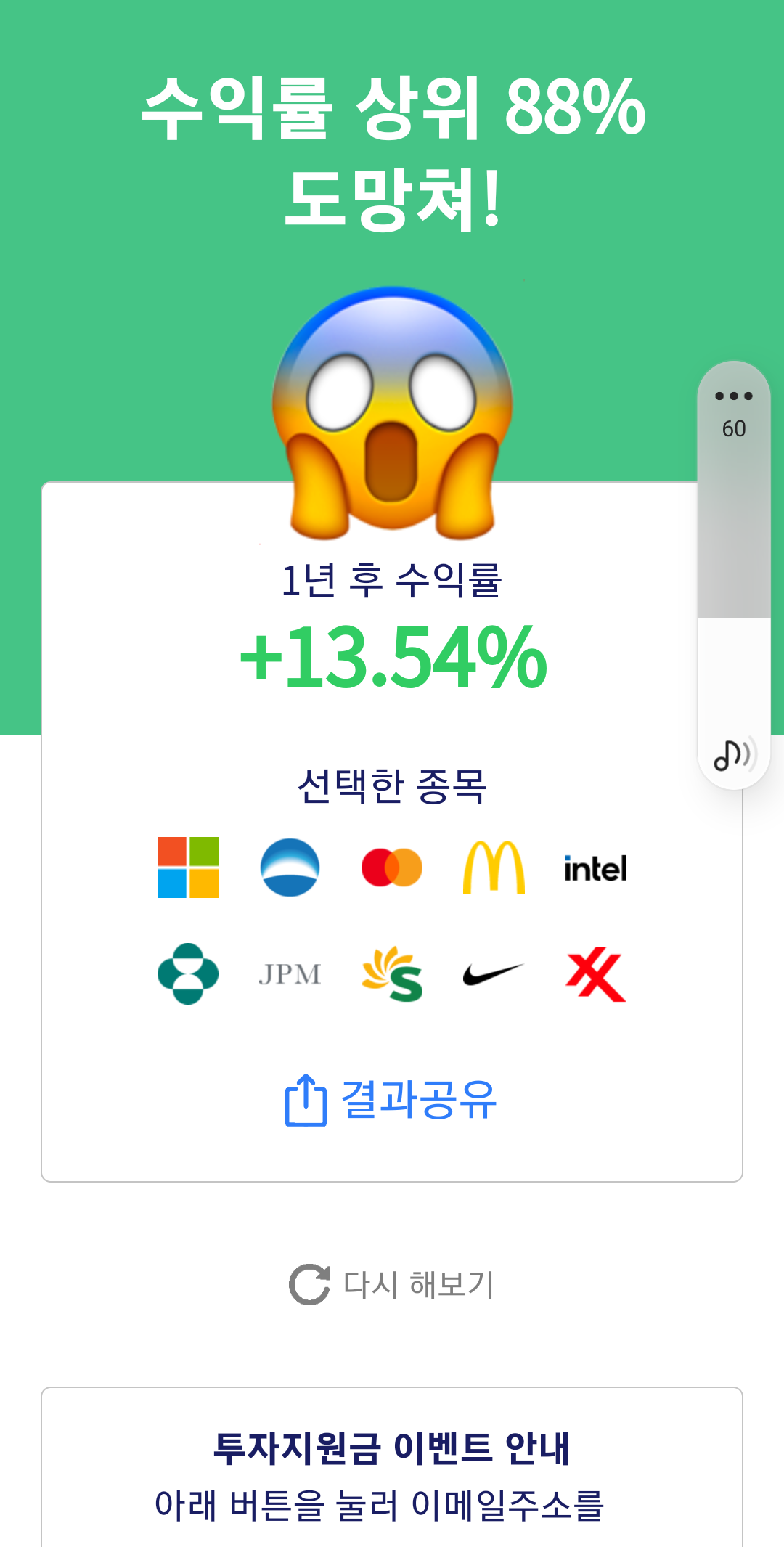Tap 다시 해보기 to retry

tap(391, 1284)
